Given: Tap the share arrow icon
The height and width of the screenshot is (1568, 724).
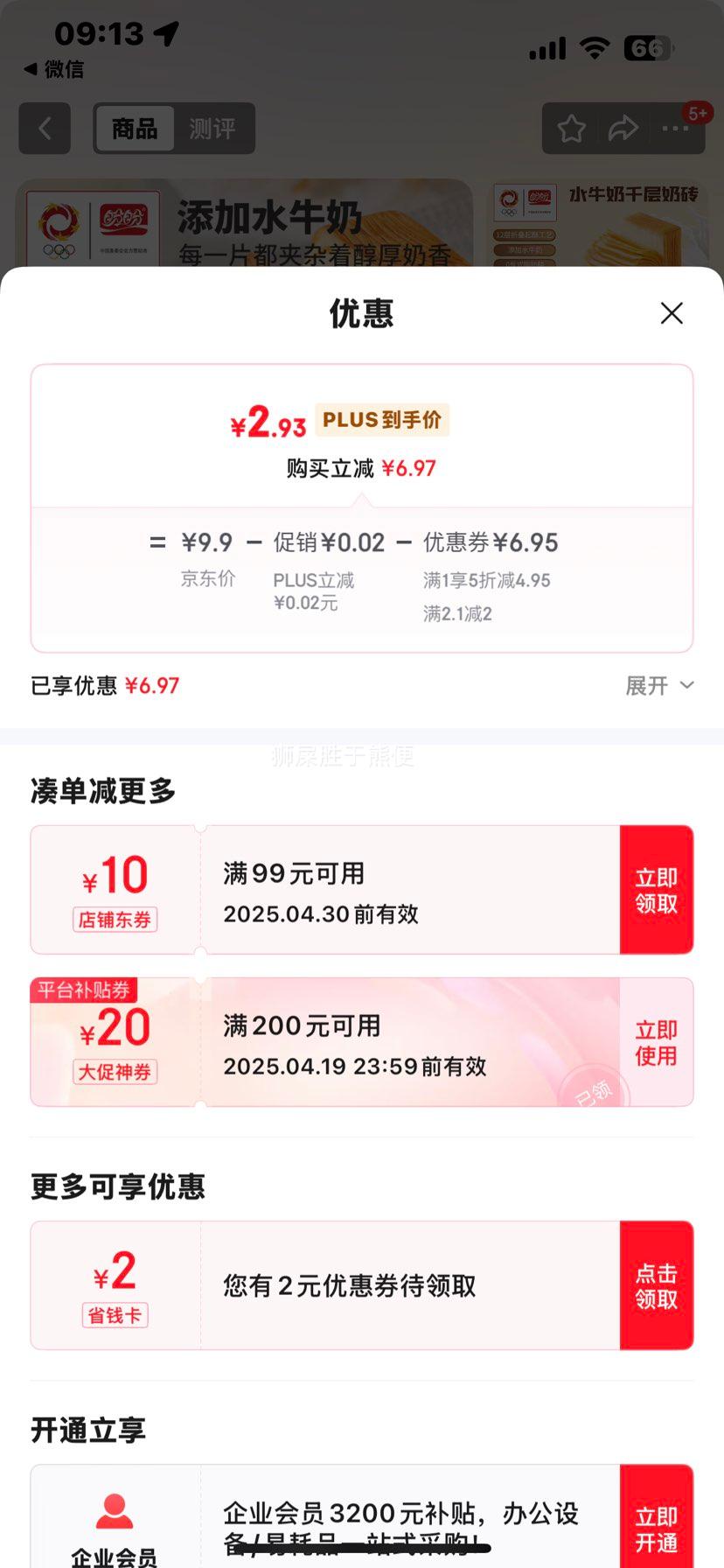Looking at the screenshot, I should (622, 129).
